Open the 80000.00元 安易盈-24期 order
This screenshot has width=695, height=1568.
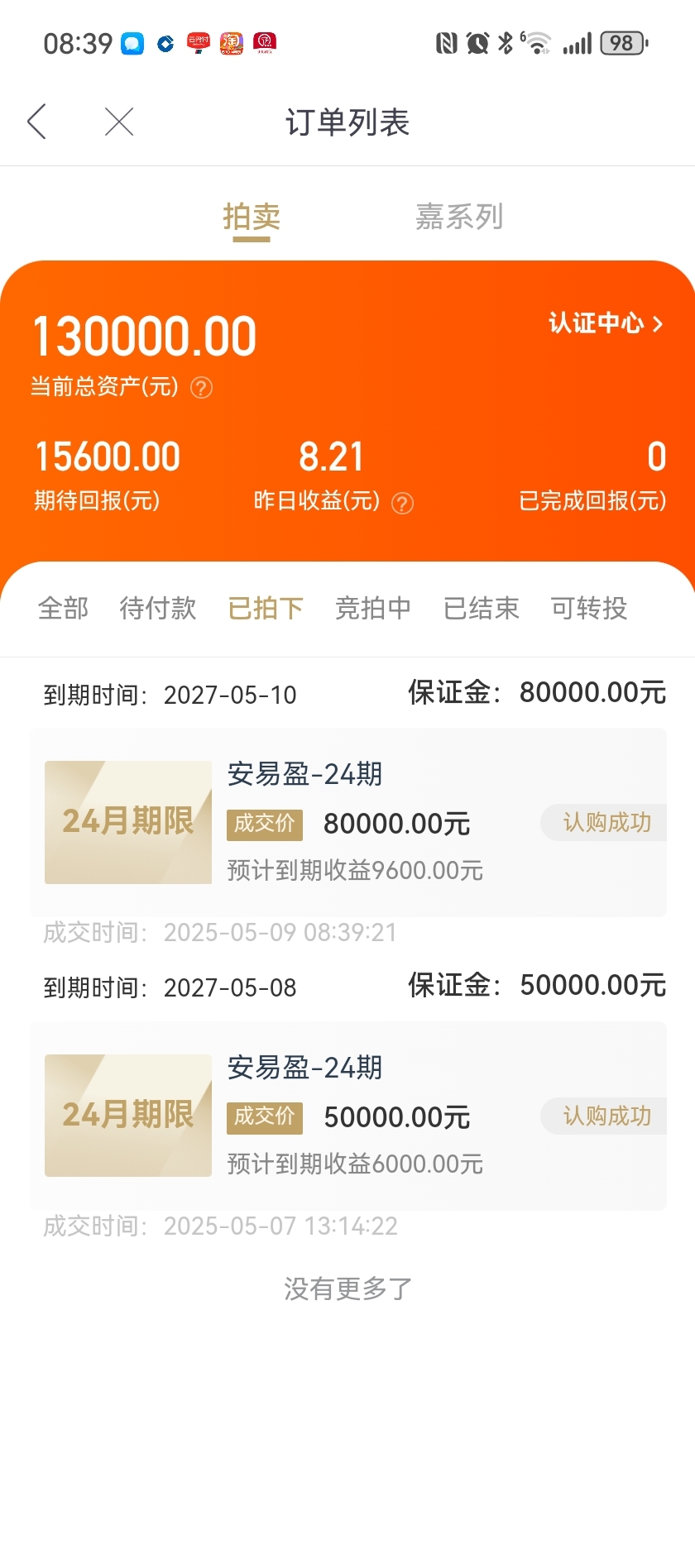tap(348, 822)
